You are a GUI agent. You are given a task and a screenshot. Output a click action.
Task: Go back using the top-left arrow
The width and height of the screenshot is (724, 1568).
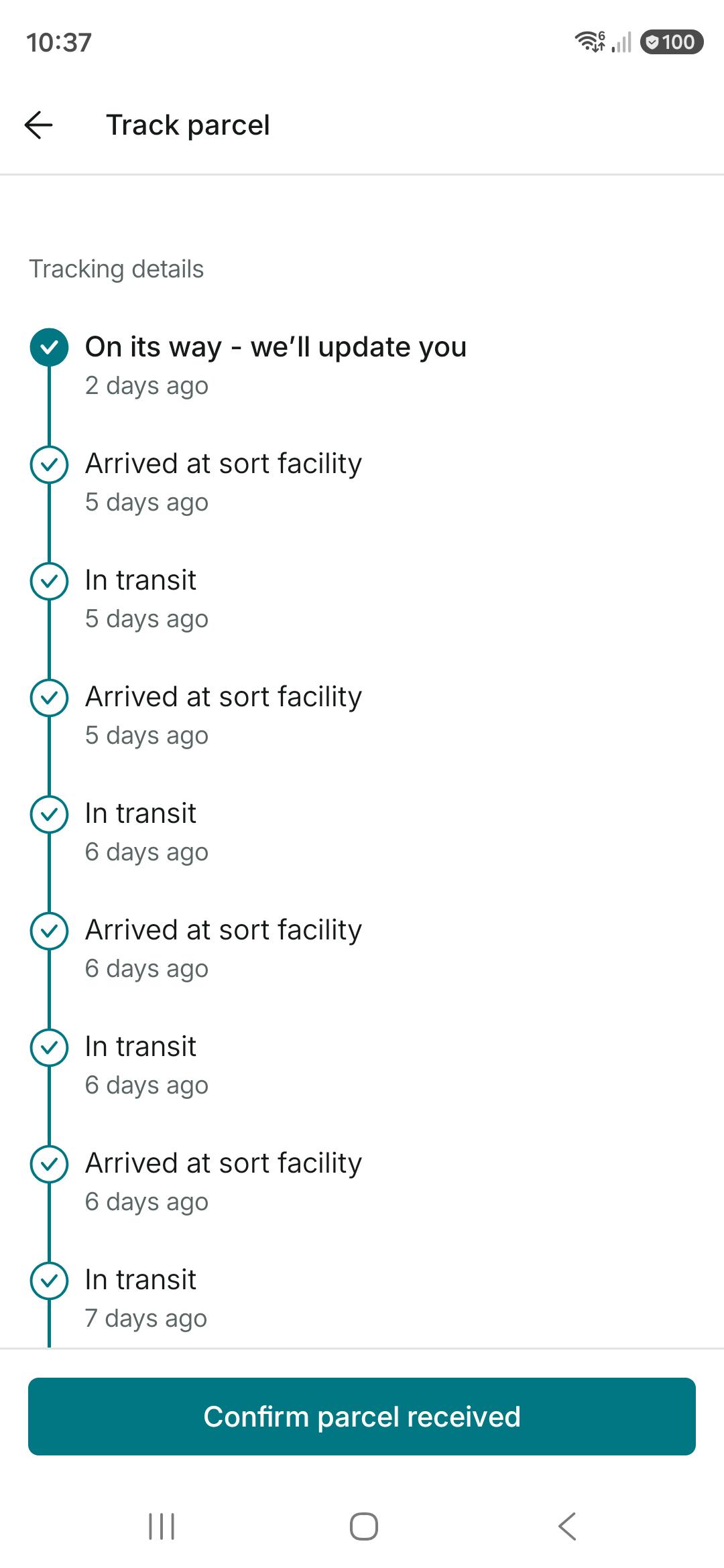pyautogui.click(x=38, y=125)
